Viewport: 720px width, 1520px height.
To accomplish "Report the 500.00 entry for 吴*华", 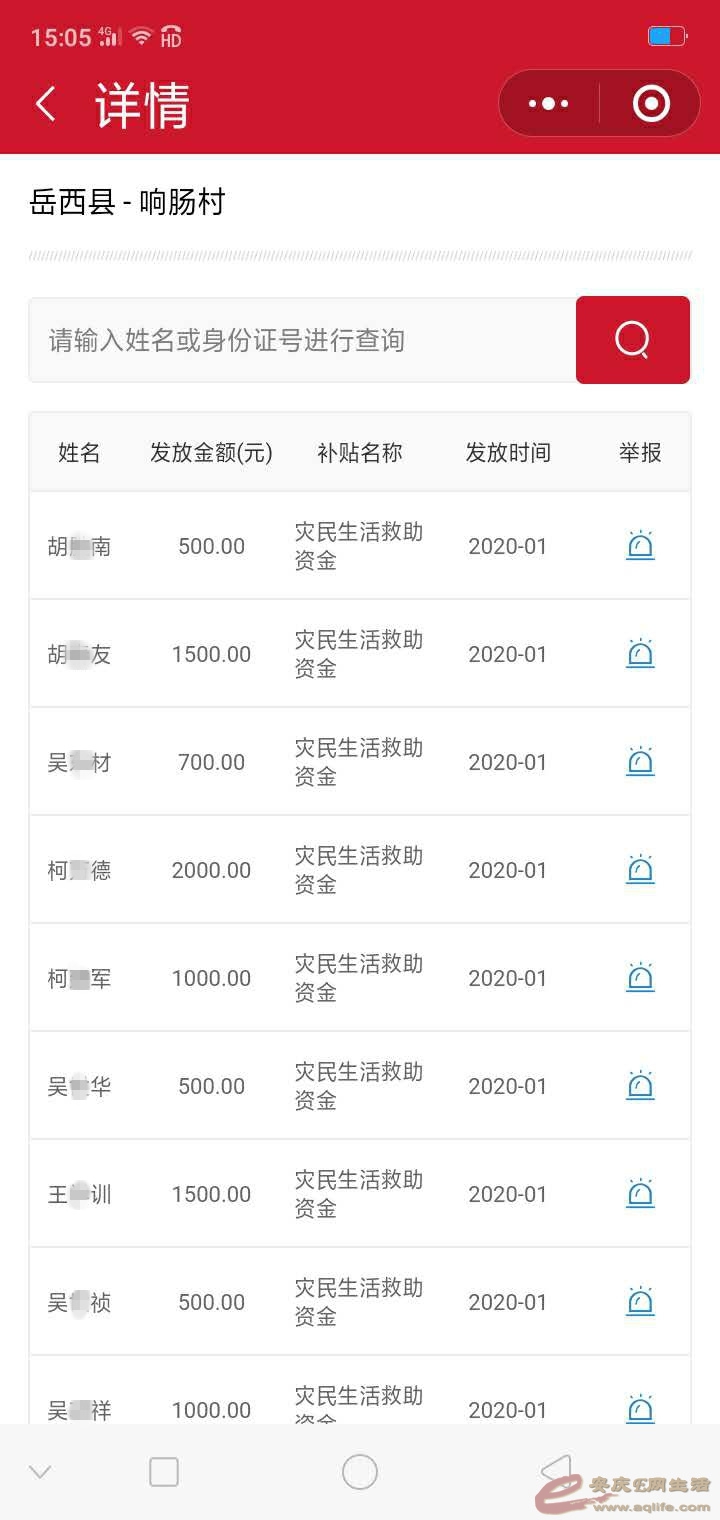I will coord(640,1086).
